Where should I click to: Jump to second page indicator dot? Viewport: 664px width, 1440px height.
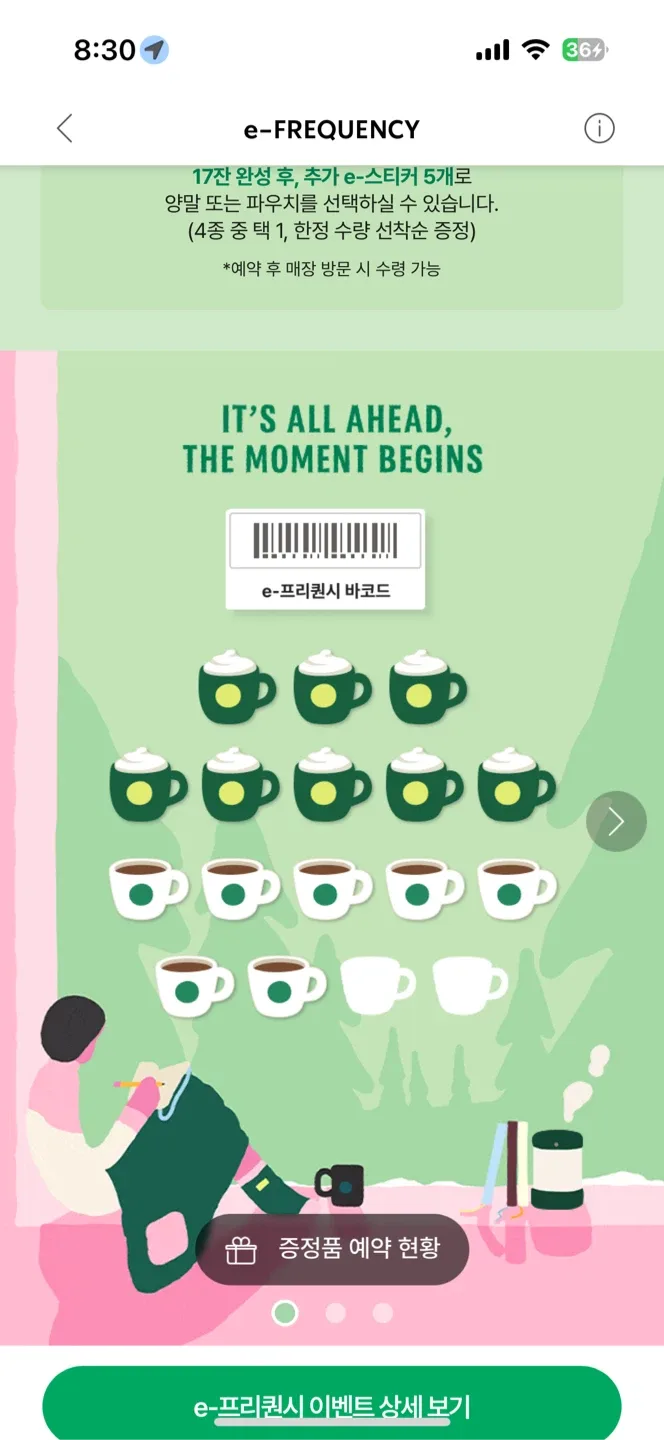pos(336,1313)
